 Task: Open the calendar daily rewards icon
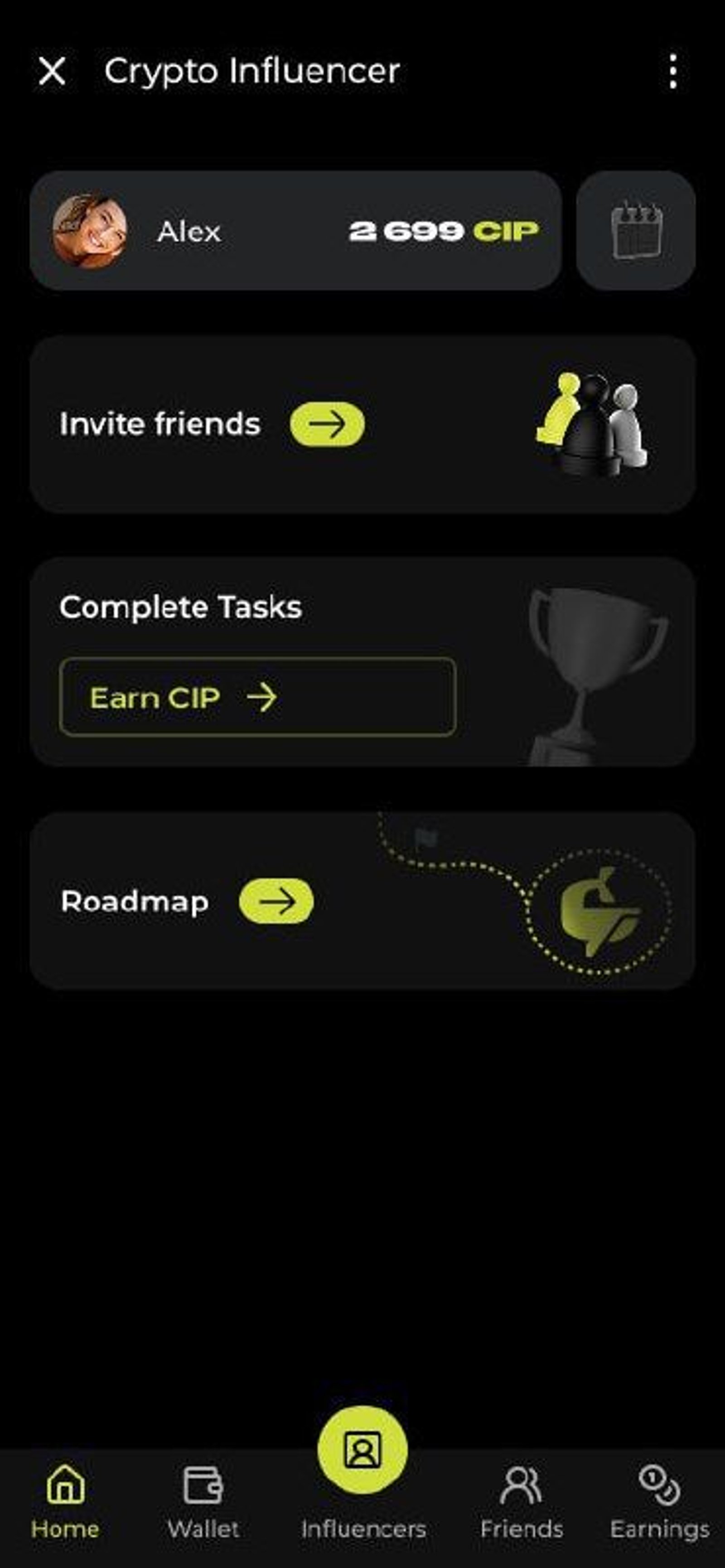click(636, 231)
